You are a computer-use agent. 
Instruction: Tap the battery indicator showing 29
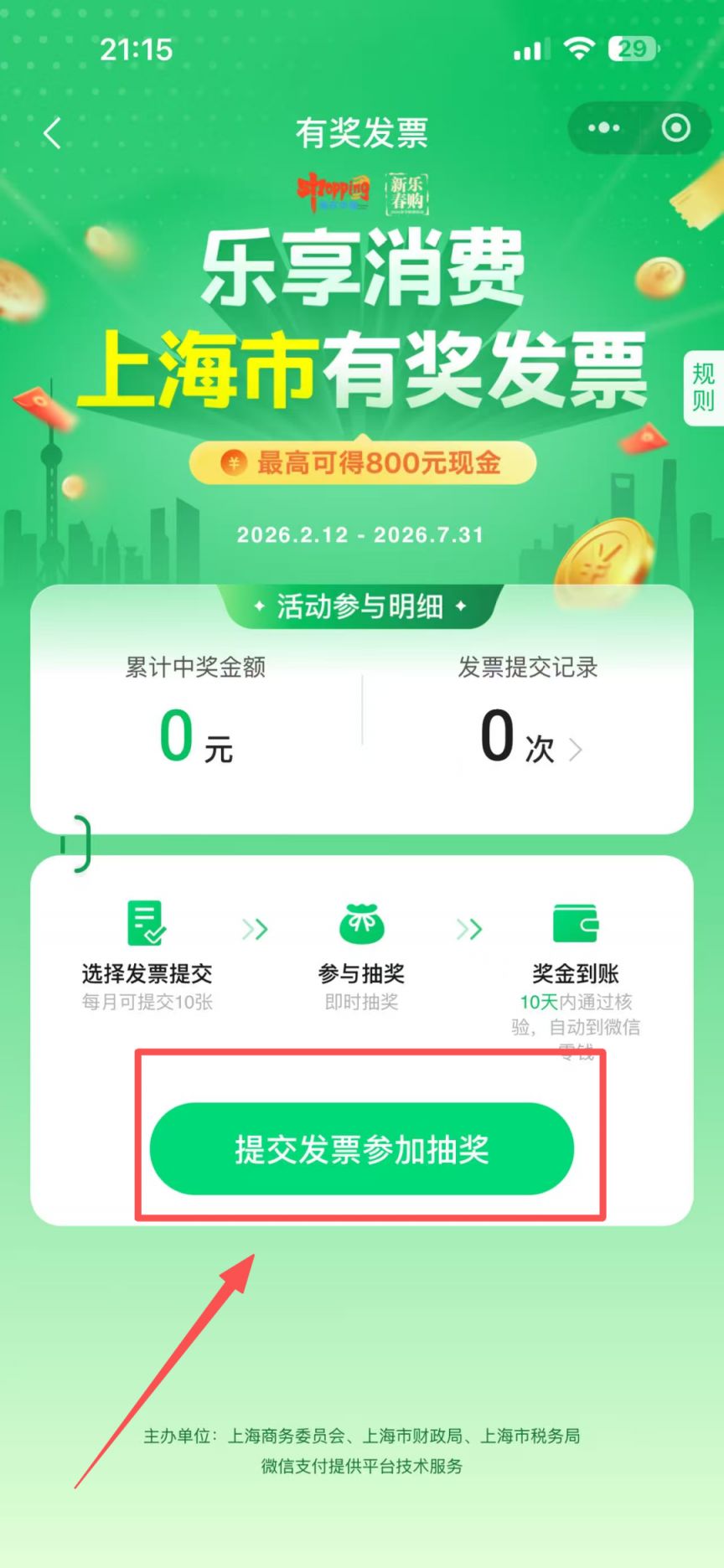coord(633,48)
